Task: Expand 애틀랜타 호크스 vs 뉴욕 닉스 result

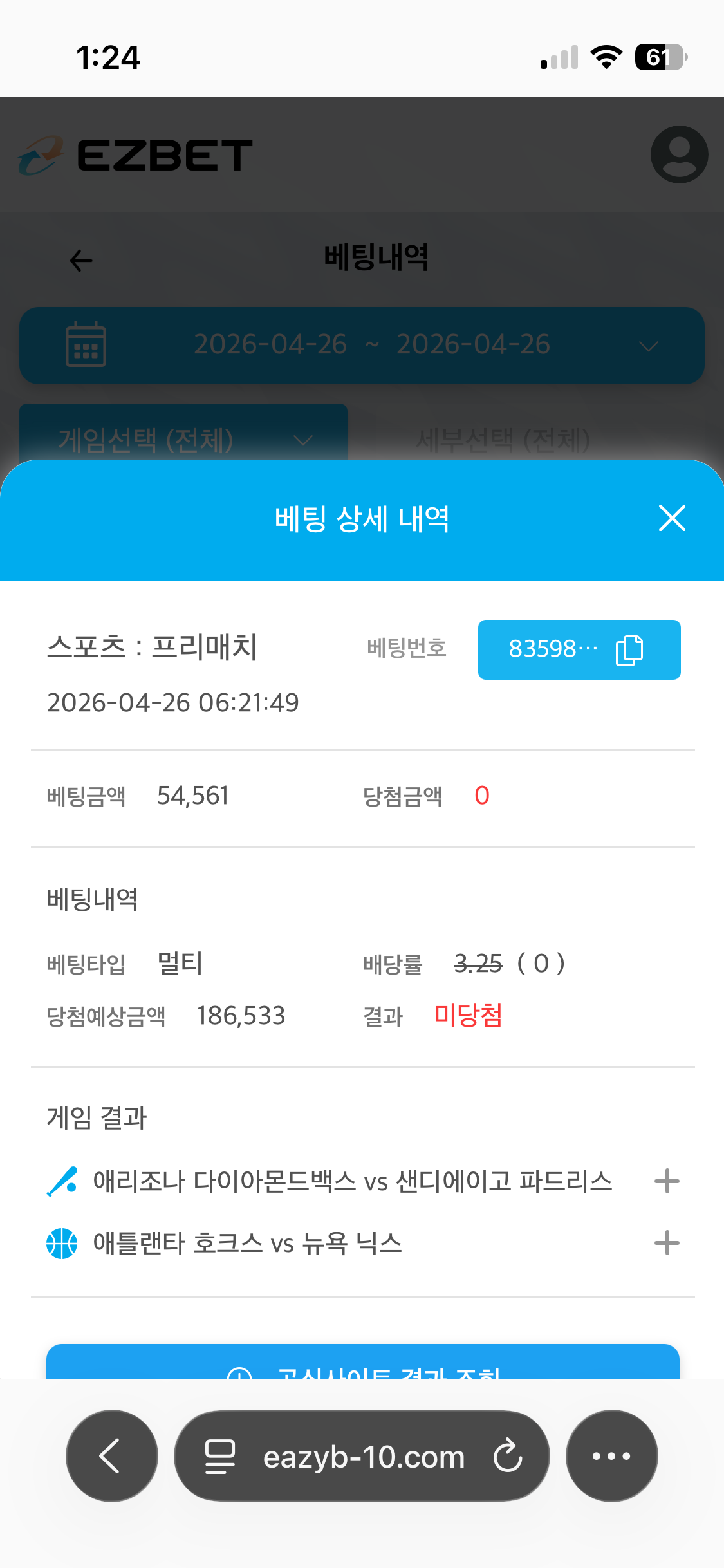Action: 667,1243
